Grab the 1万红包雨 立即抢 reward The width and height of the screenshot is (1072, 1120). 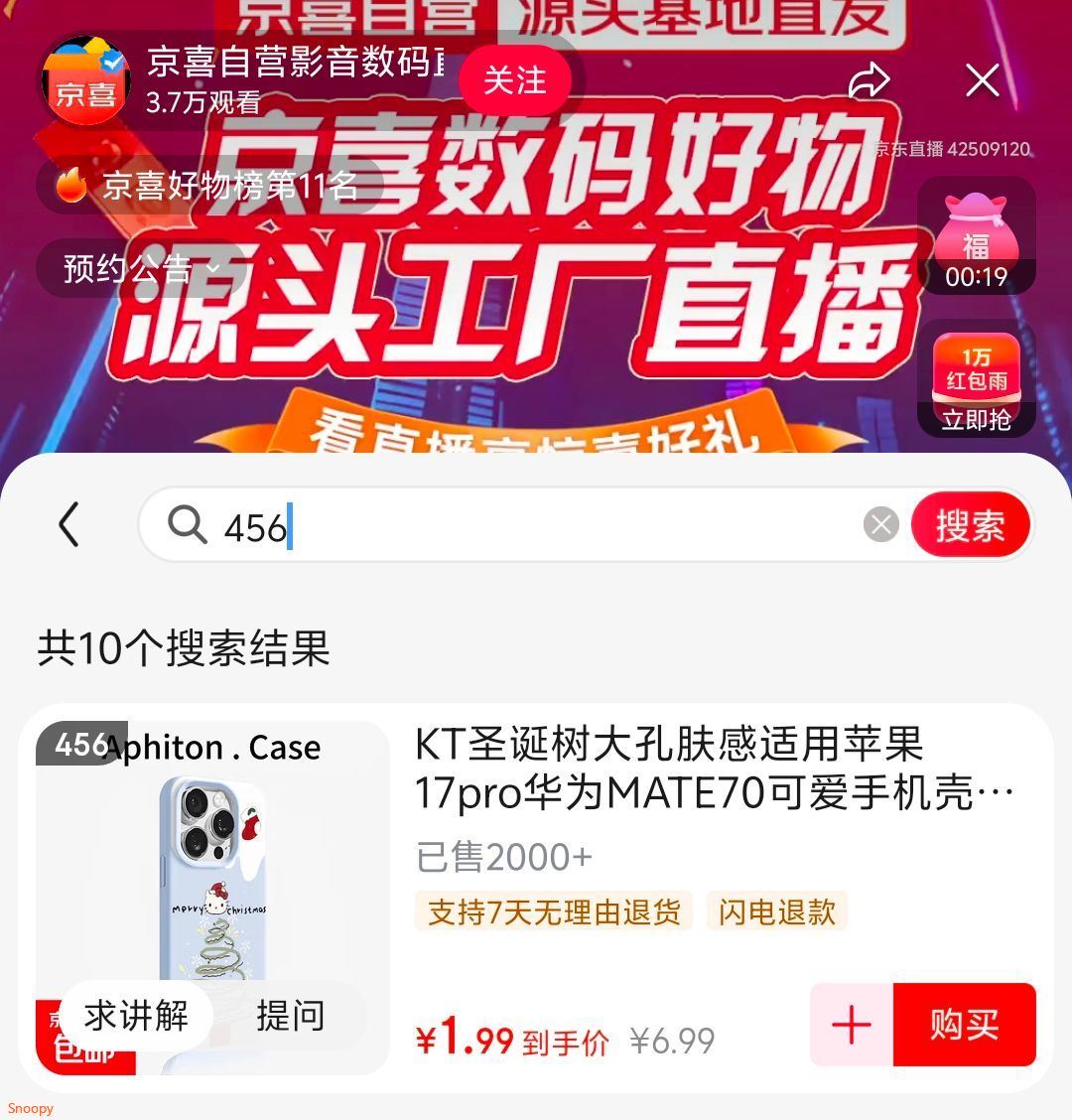[976, 381]
